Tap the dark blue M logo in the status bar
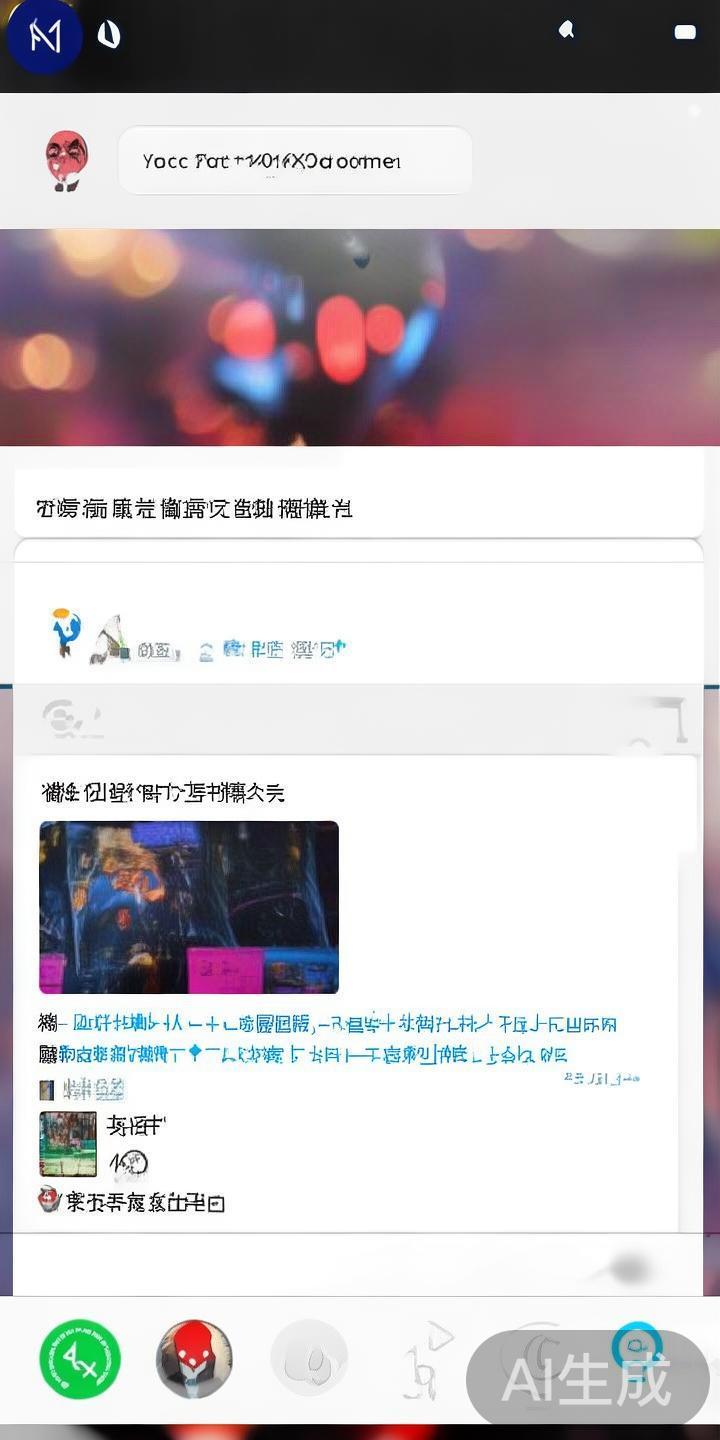This screenshot has width=720, height=1440. tap(43, 38)
